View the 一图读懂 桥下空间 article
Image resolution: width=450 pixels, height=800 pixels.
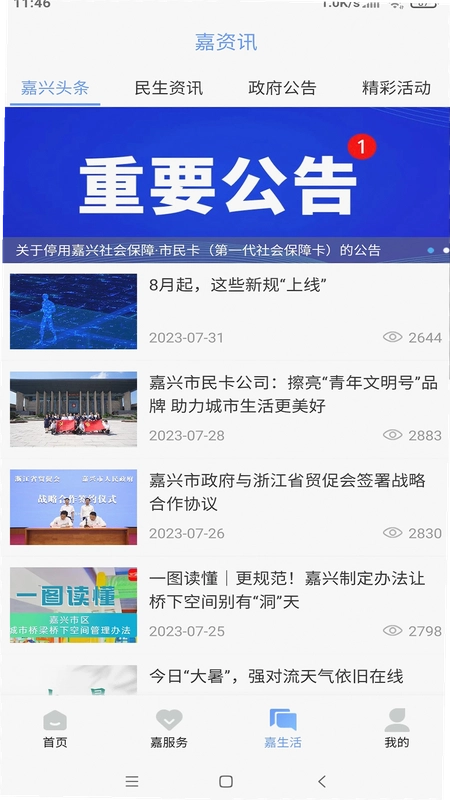click(226, 605)
